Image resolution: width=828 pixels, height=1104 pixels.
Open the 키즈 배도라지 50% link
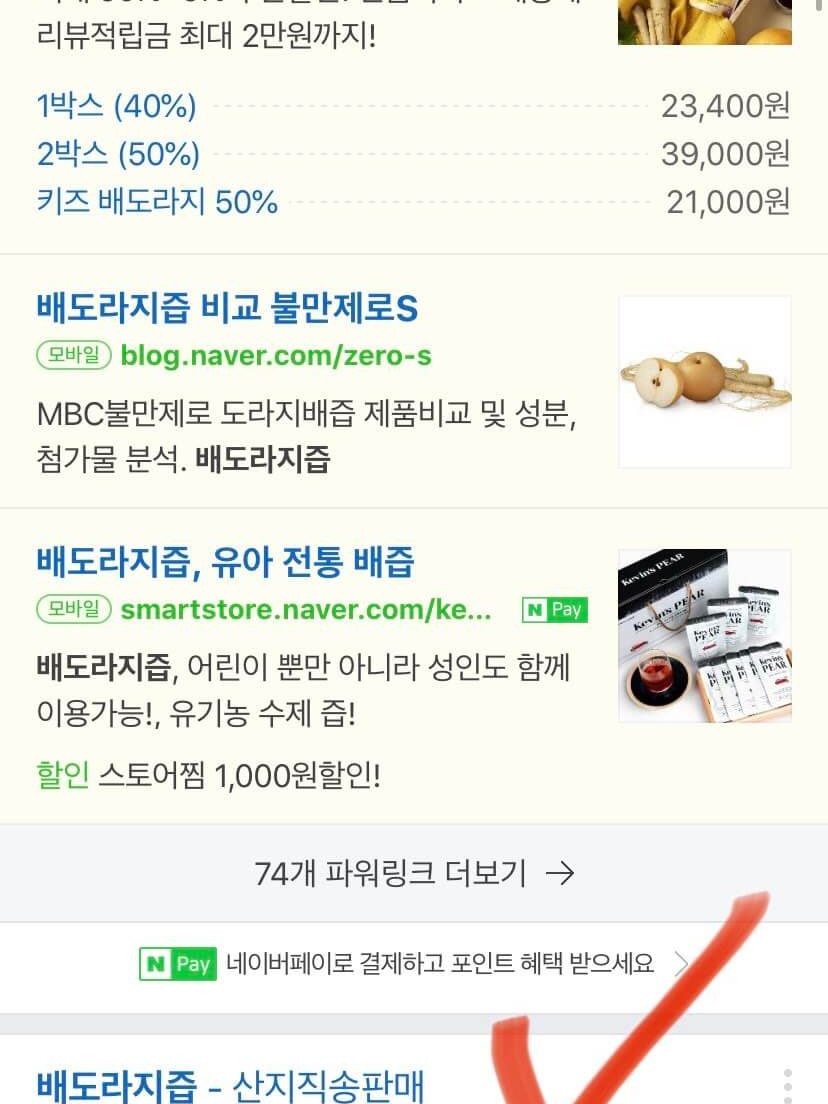pyautogui.click(x=157, y=202)
